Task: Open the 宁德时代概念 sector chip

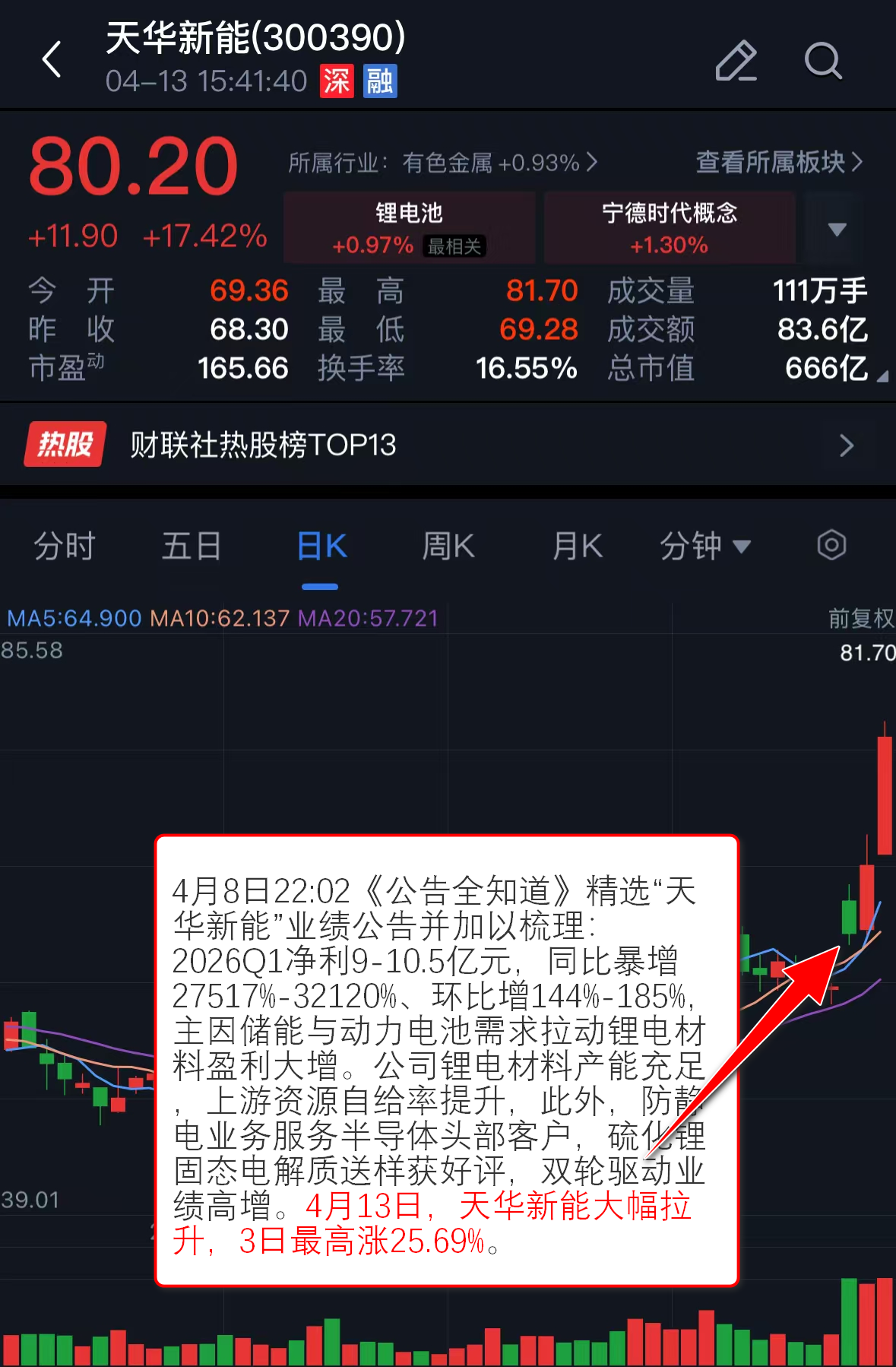Action: coord(670,227)
